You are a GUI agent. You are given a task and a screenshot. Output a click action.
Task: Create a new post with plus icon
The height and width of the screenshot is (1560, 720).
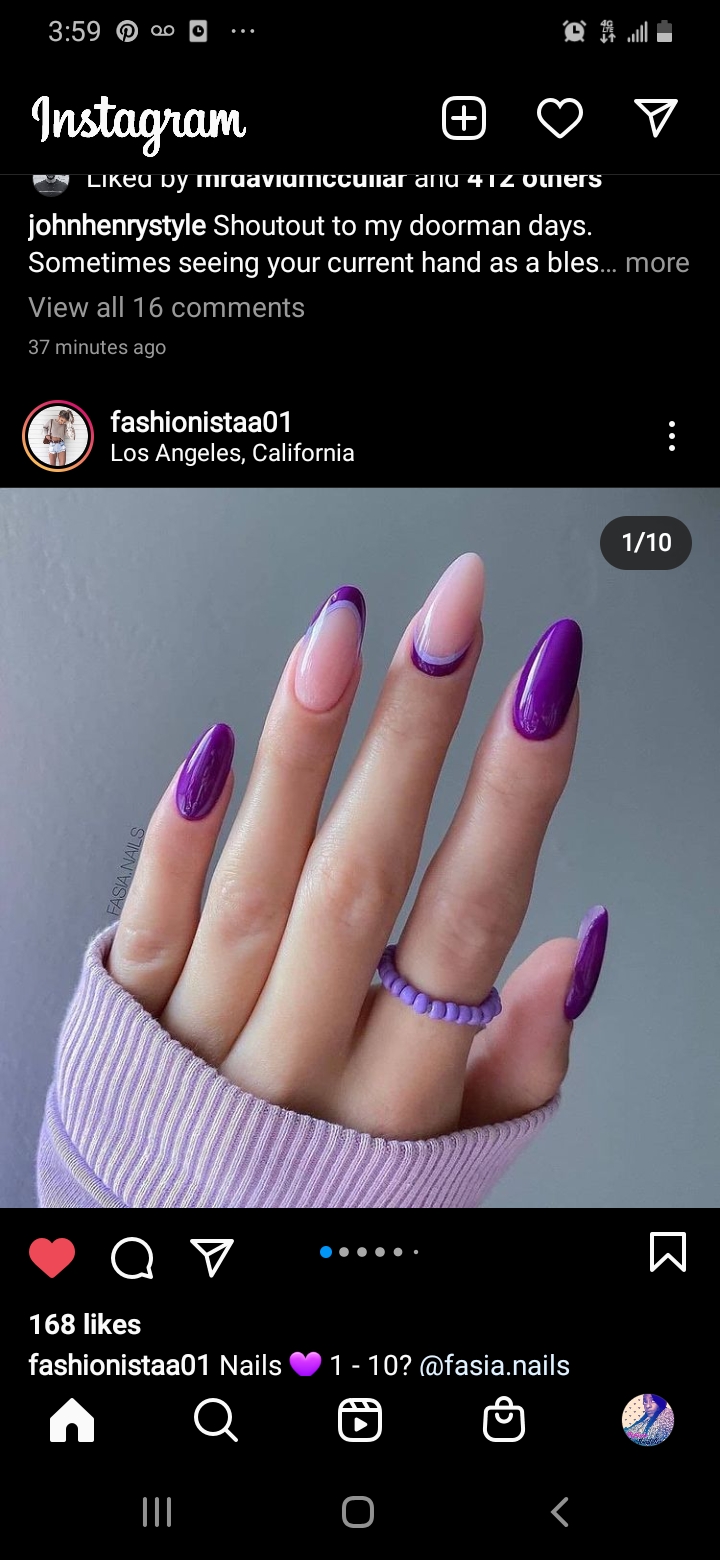(464, 119)
